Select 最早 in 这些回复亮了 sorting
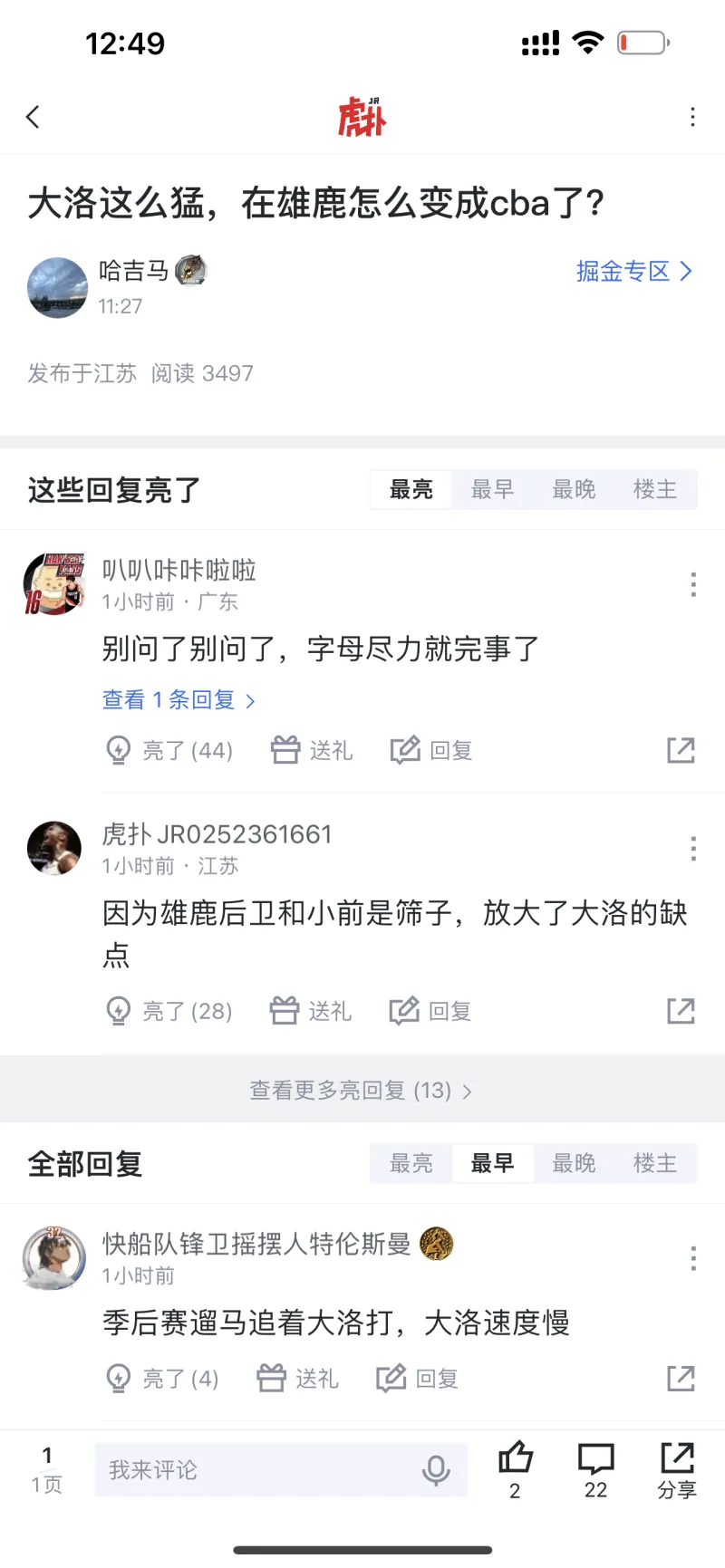The image size is (725, 1568). pos(492,490)
